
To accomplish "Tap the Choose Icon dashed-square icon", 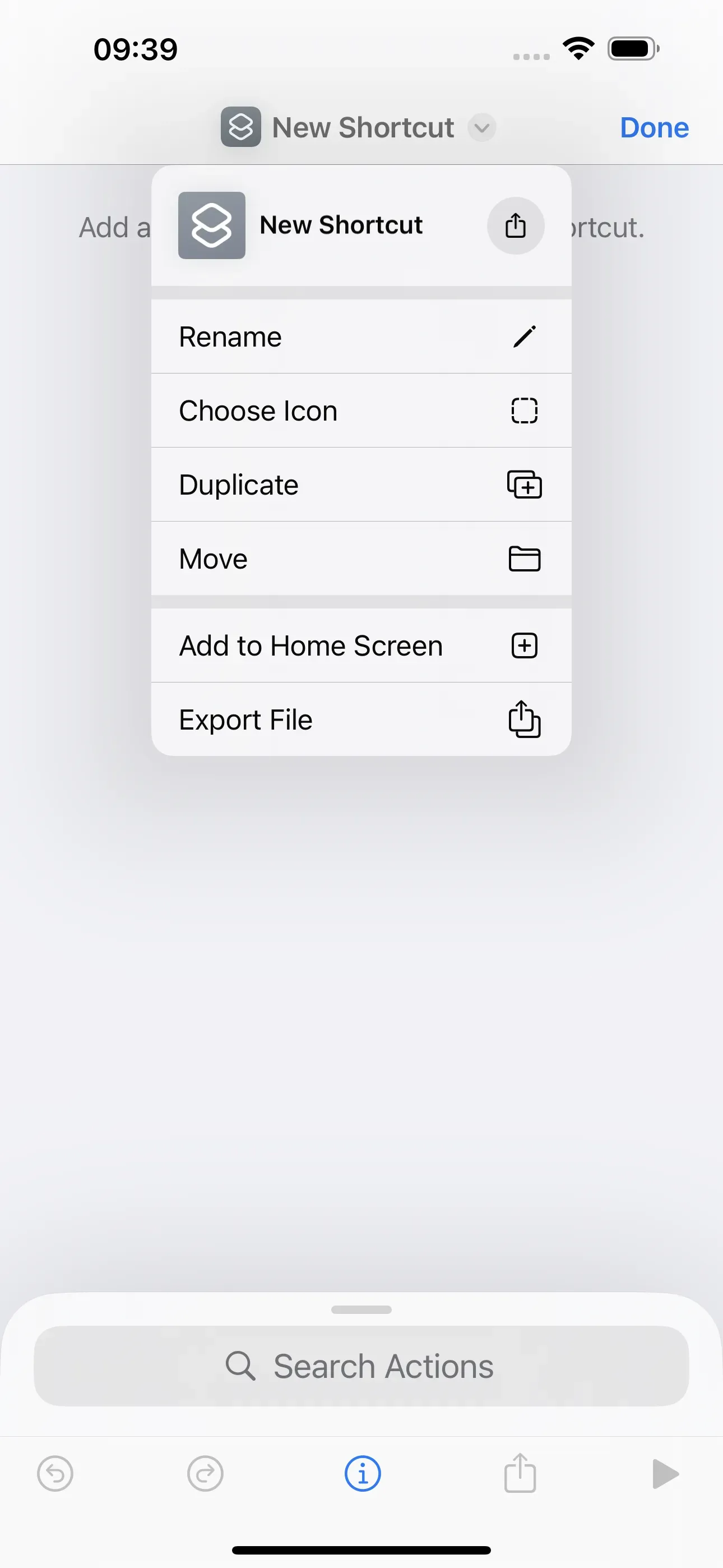I will [x=524, y=411].
